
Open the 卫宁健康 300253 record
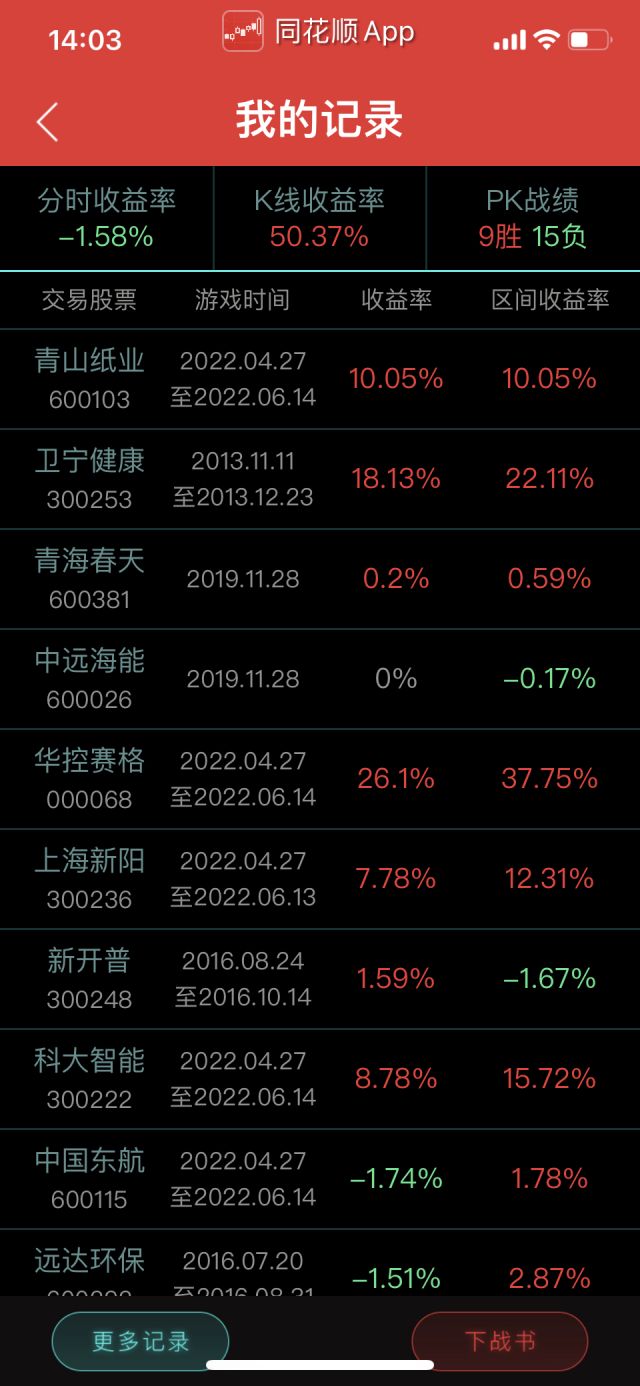(x=320, y=480)
